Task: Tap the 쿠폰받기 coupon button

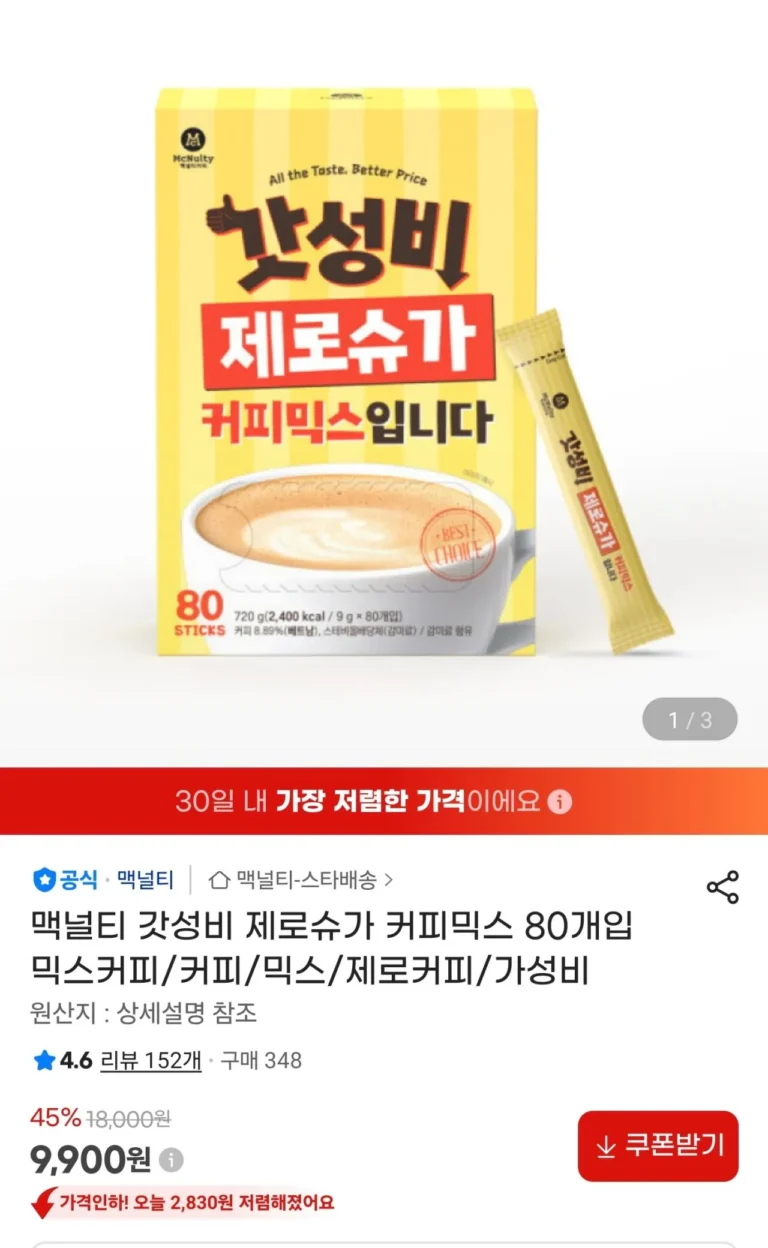Action: (x=658, y=1146)
